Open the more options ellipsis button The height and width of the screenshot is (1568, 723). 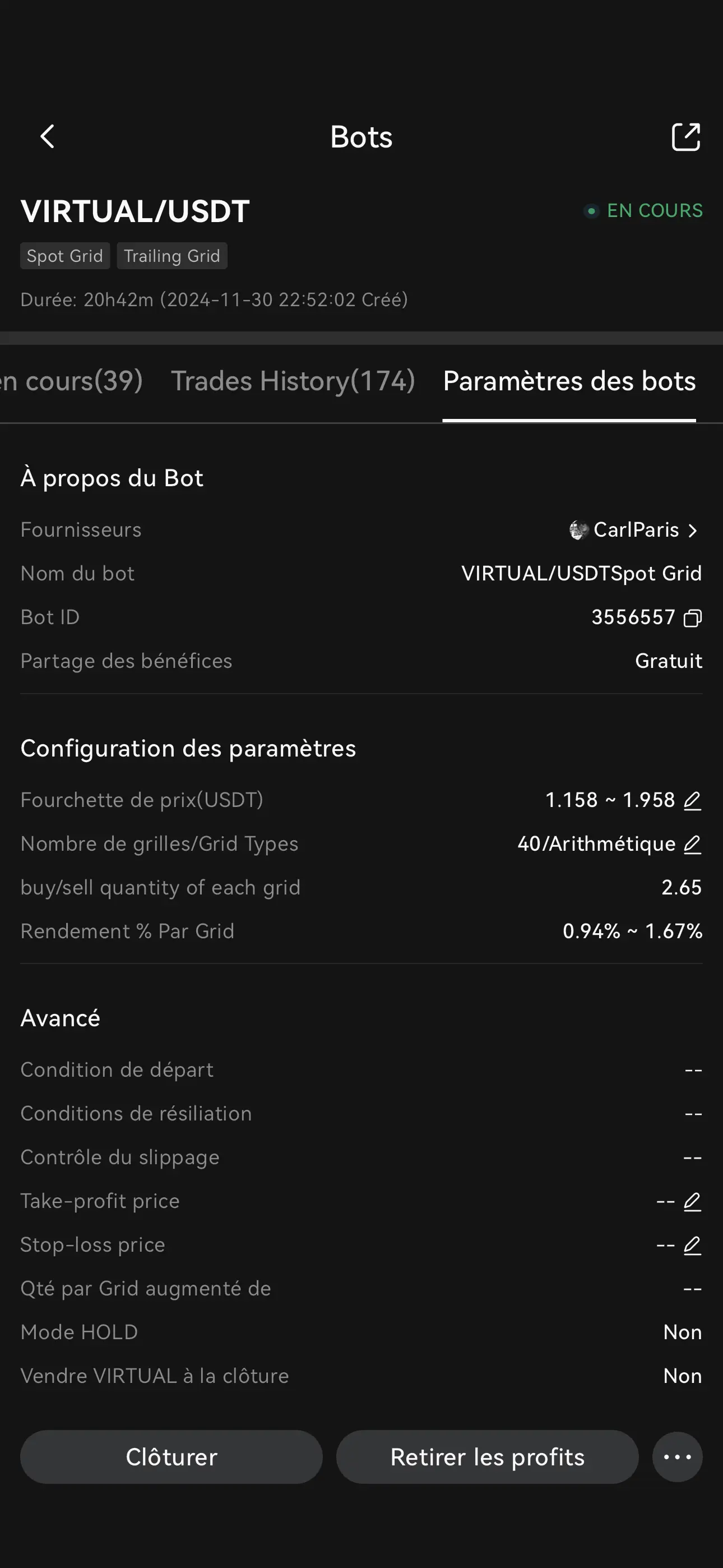click(x=678, y=1457)
